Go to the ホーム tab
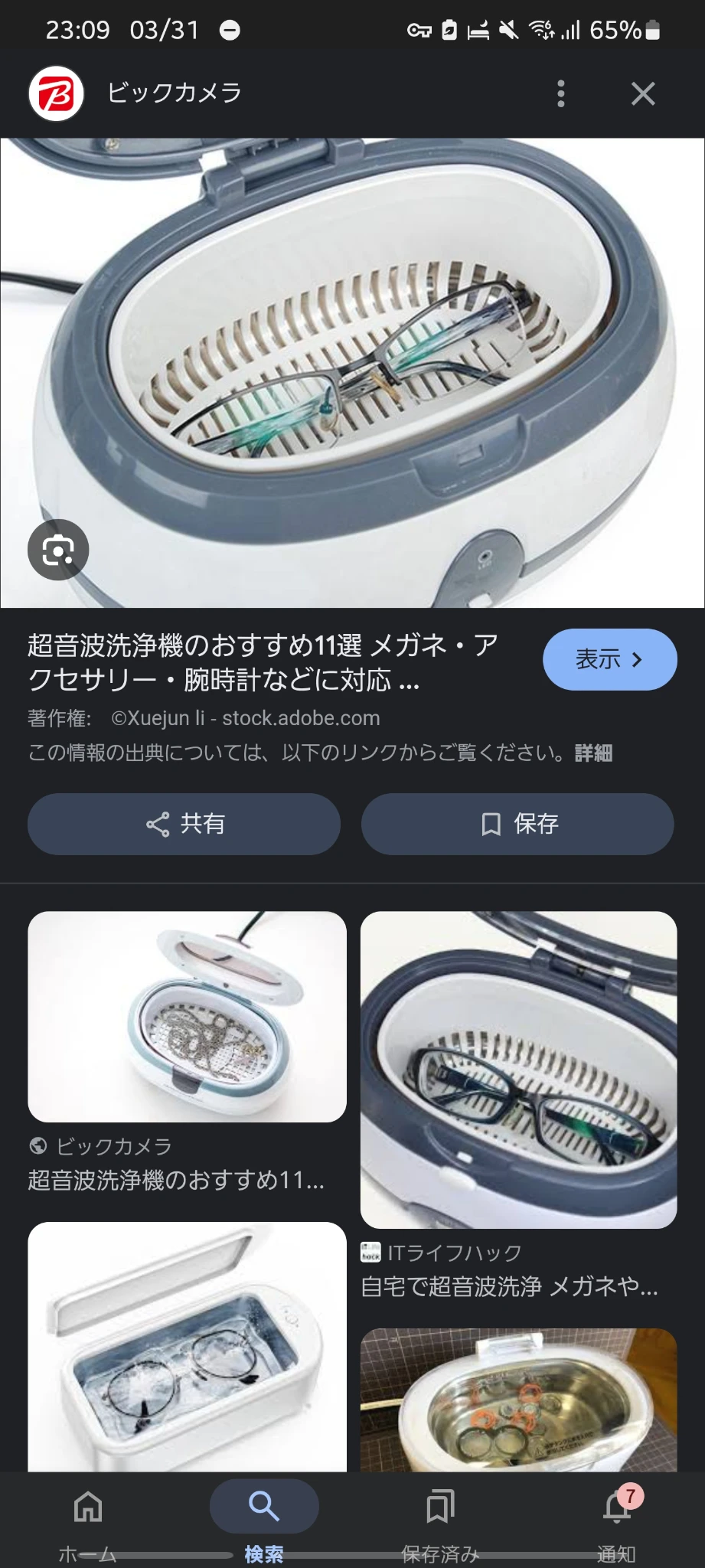Screen dimensions: 705x1568 (x=88, y=1520)
